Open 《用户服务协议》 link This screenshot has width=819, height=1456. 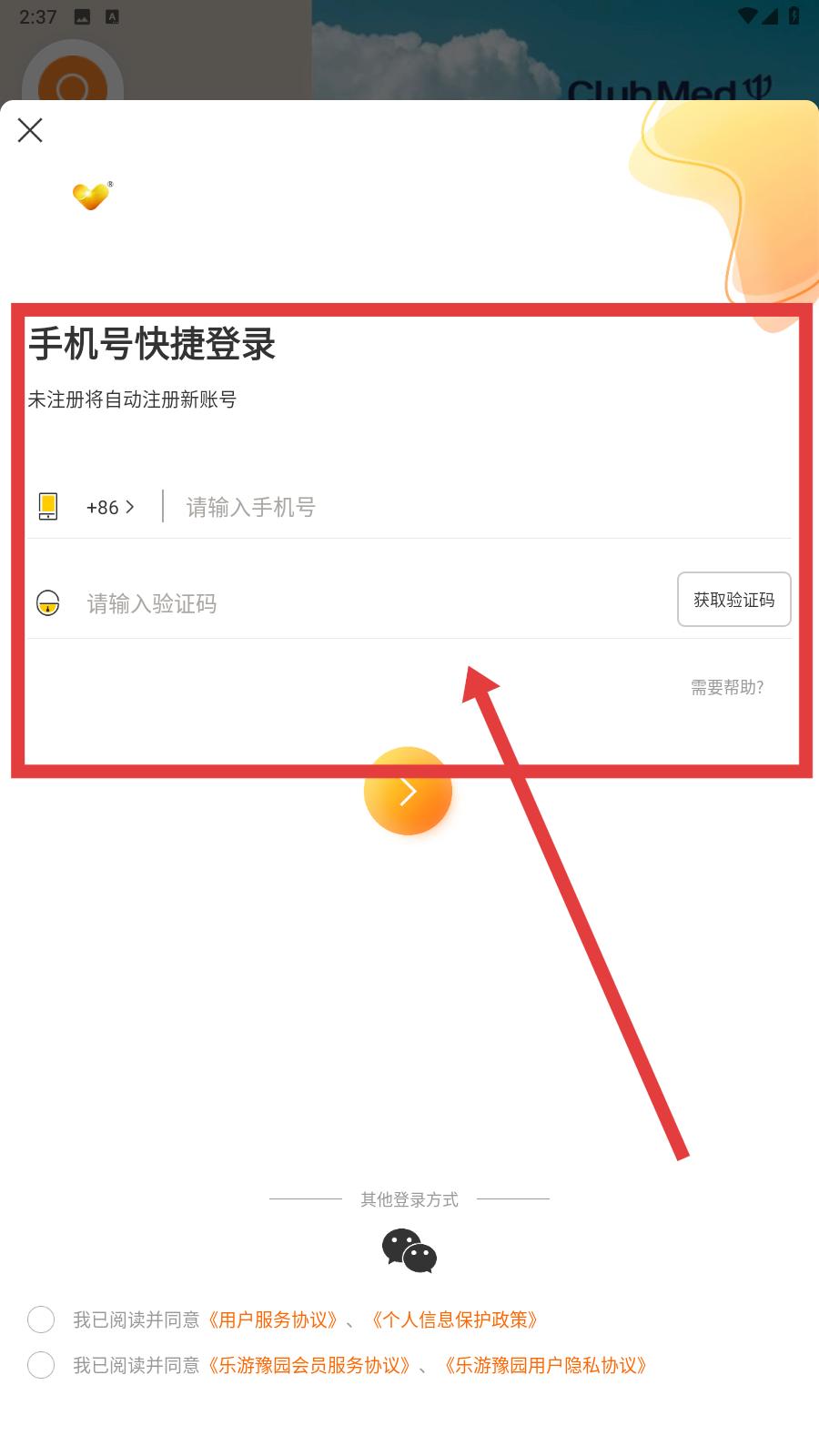(x=273, y=1319)
